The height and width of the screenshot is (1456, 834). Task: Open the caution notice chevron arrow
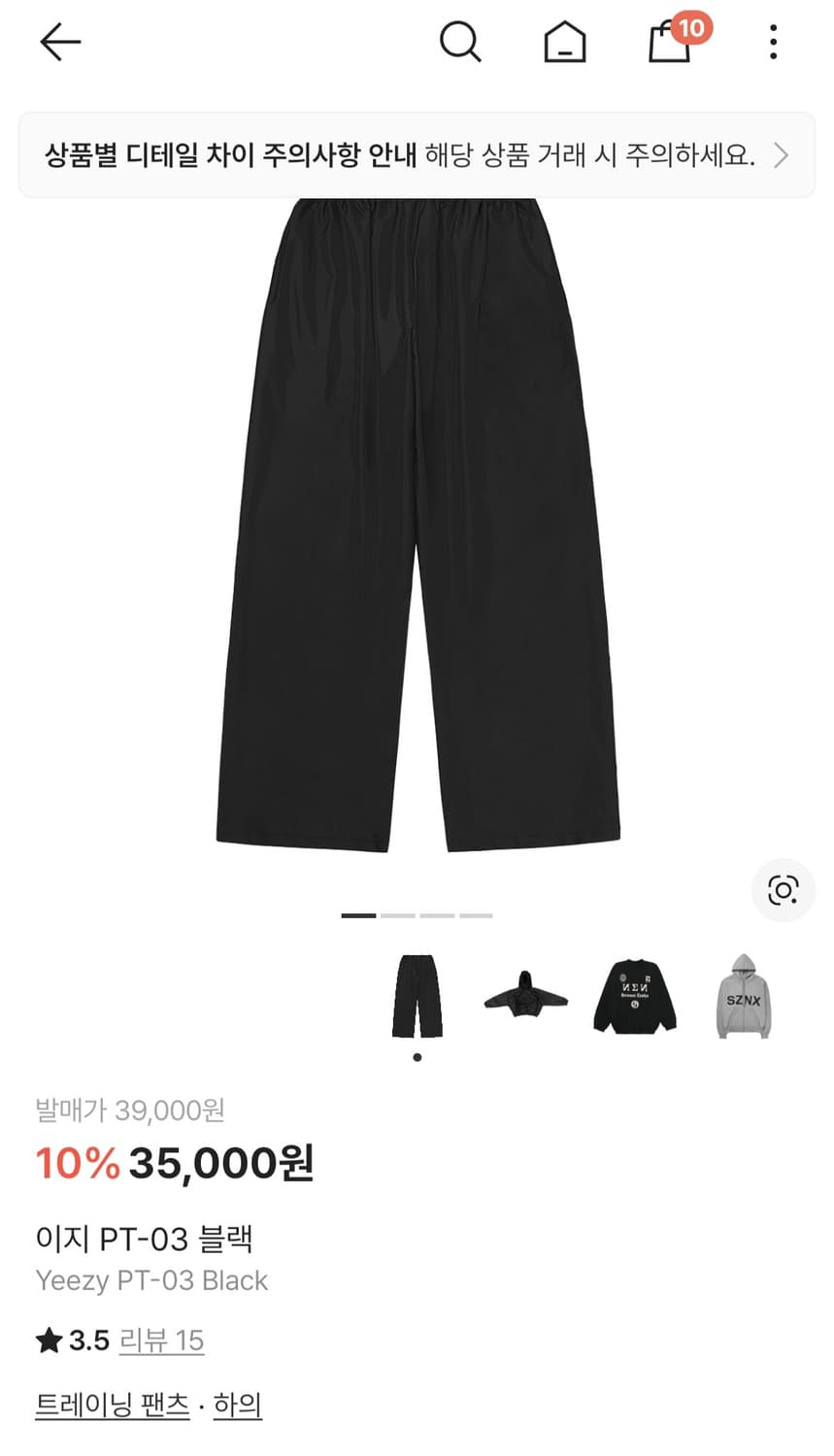[x=783, y=155]
